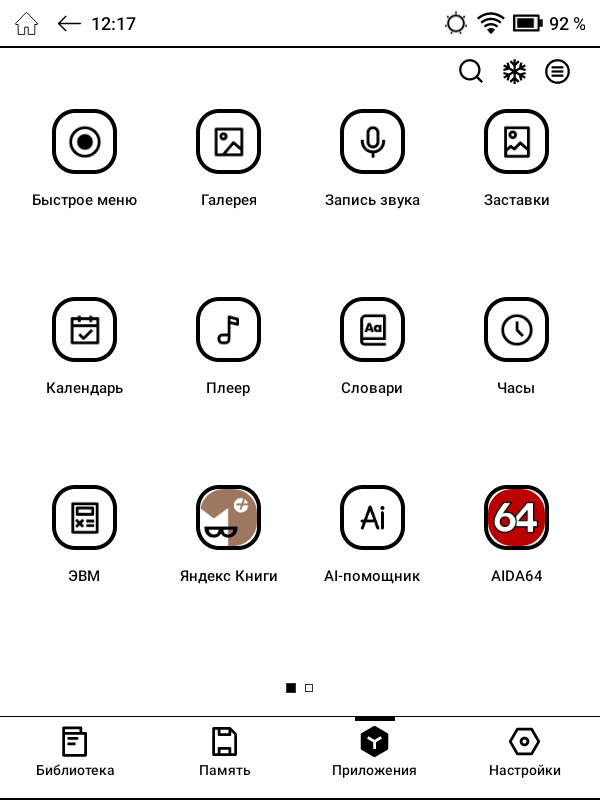Open the AIDA64 app
This screenshot has width=600, height=800.
tap(517, 518)
